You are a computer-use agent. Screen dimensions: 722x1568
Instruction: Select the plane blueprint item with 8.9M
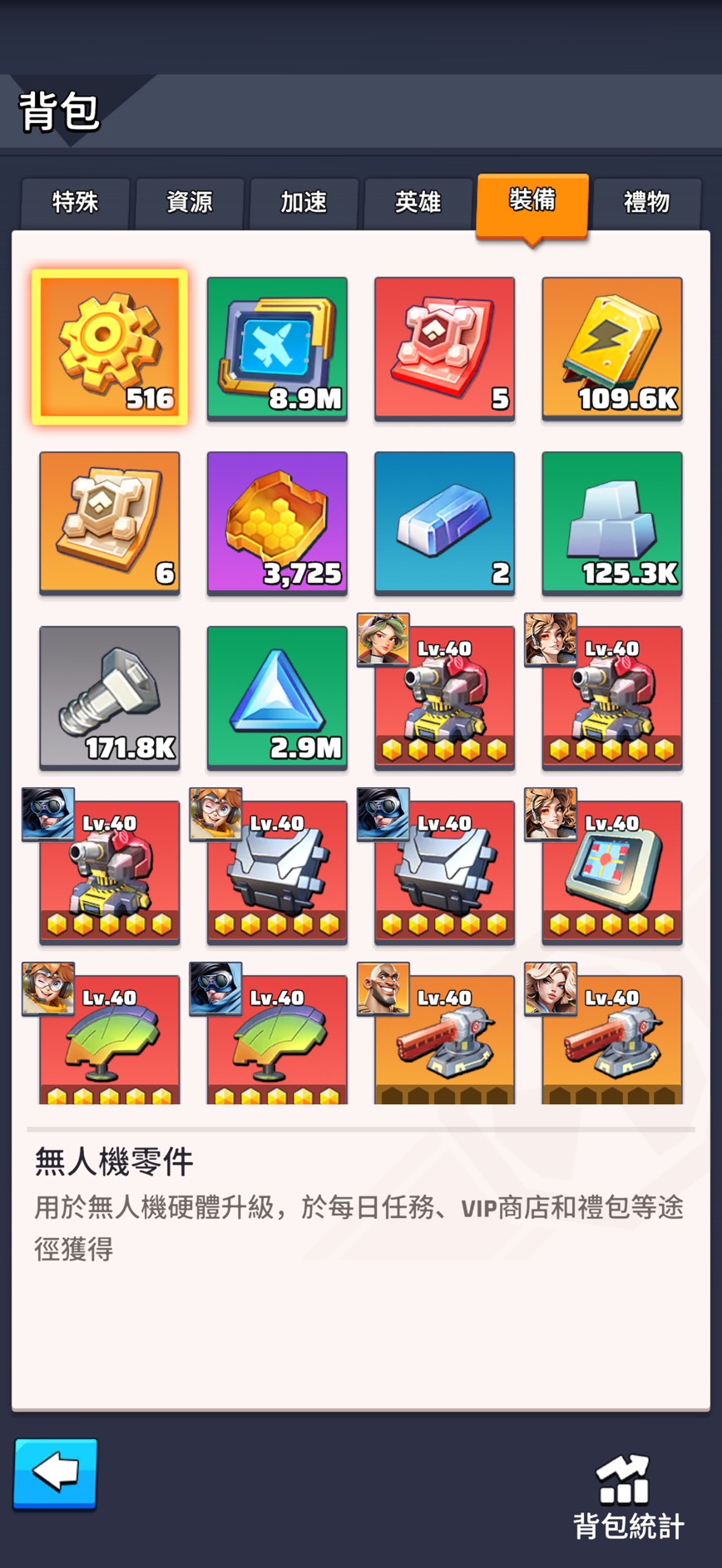click(x=277, y=348)
